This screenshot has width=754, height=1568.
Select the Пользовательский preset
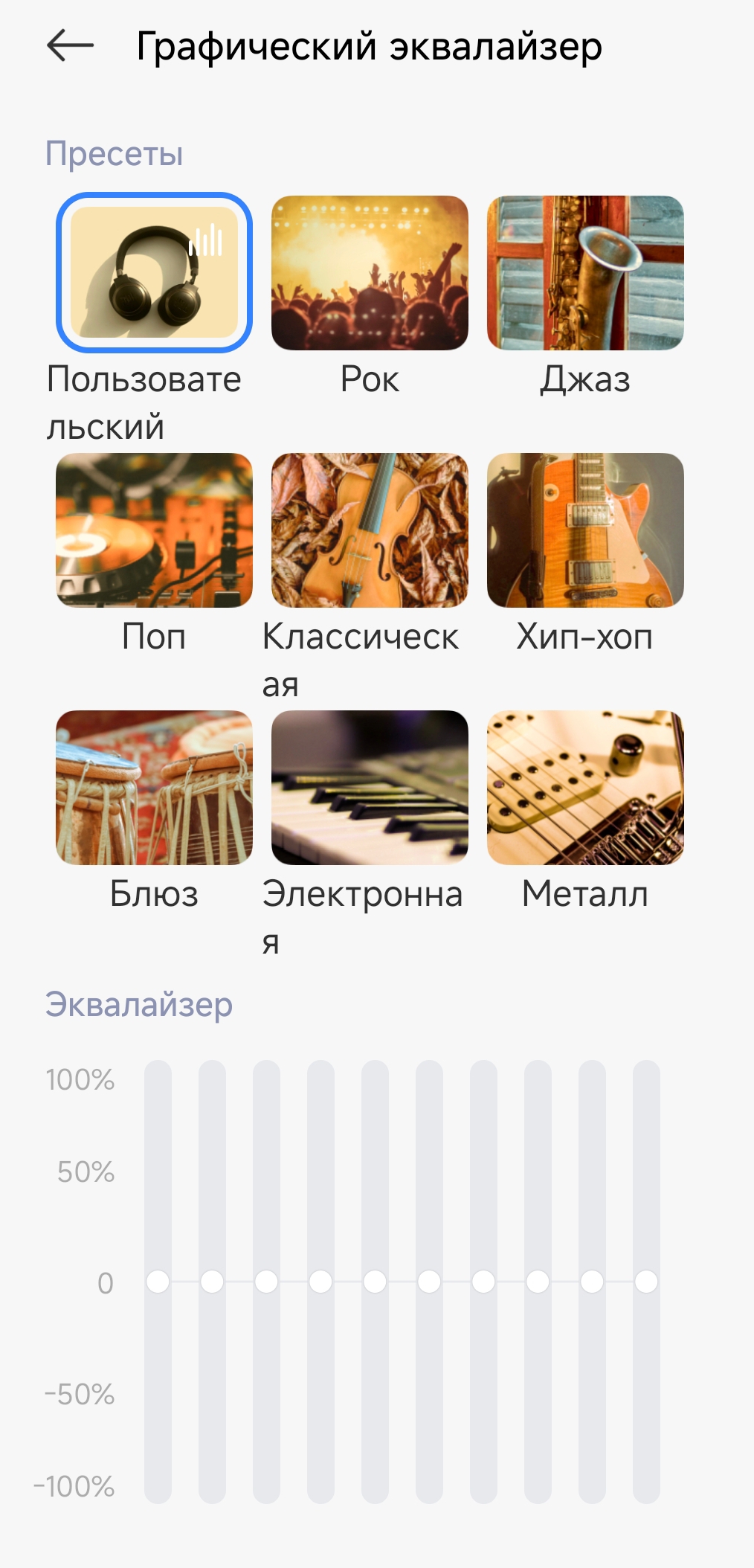[154, 272]
